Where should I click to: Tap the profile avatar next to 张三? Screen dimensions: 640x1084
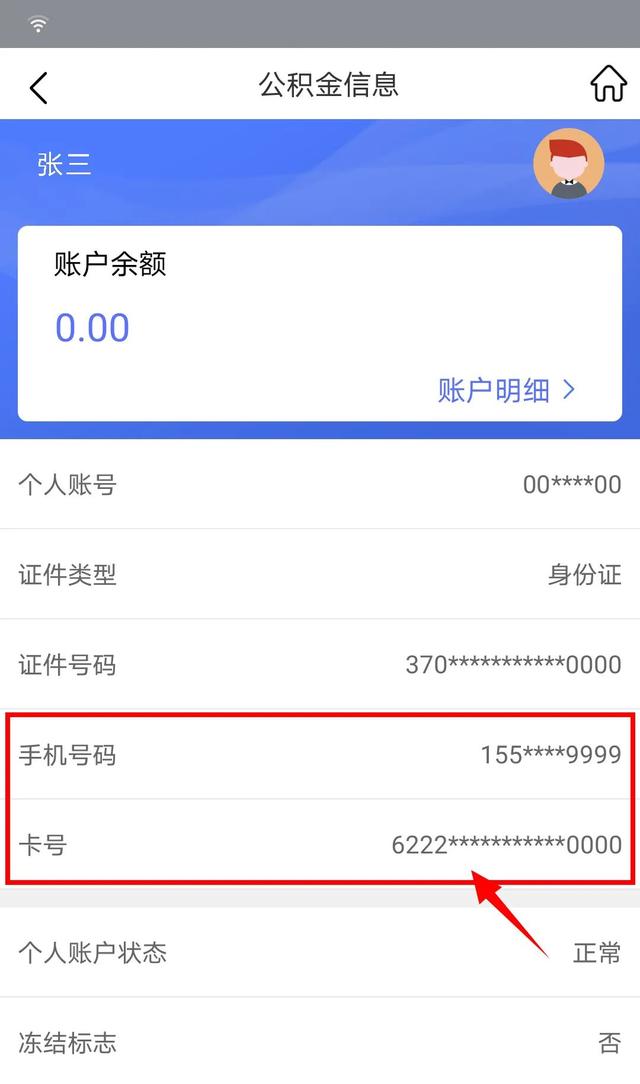568,164
